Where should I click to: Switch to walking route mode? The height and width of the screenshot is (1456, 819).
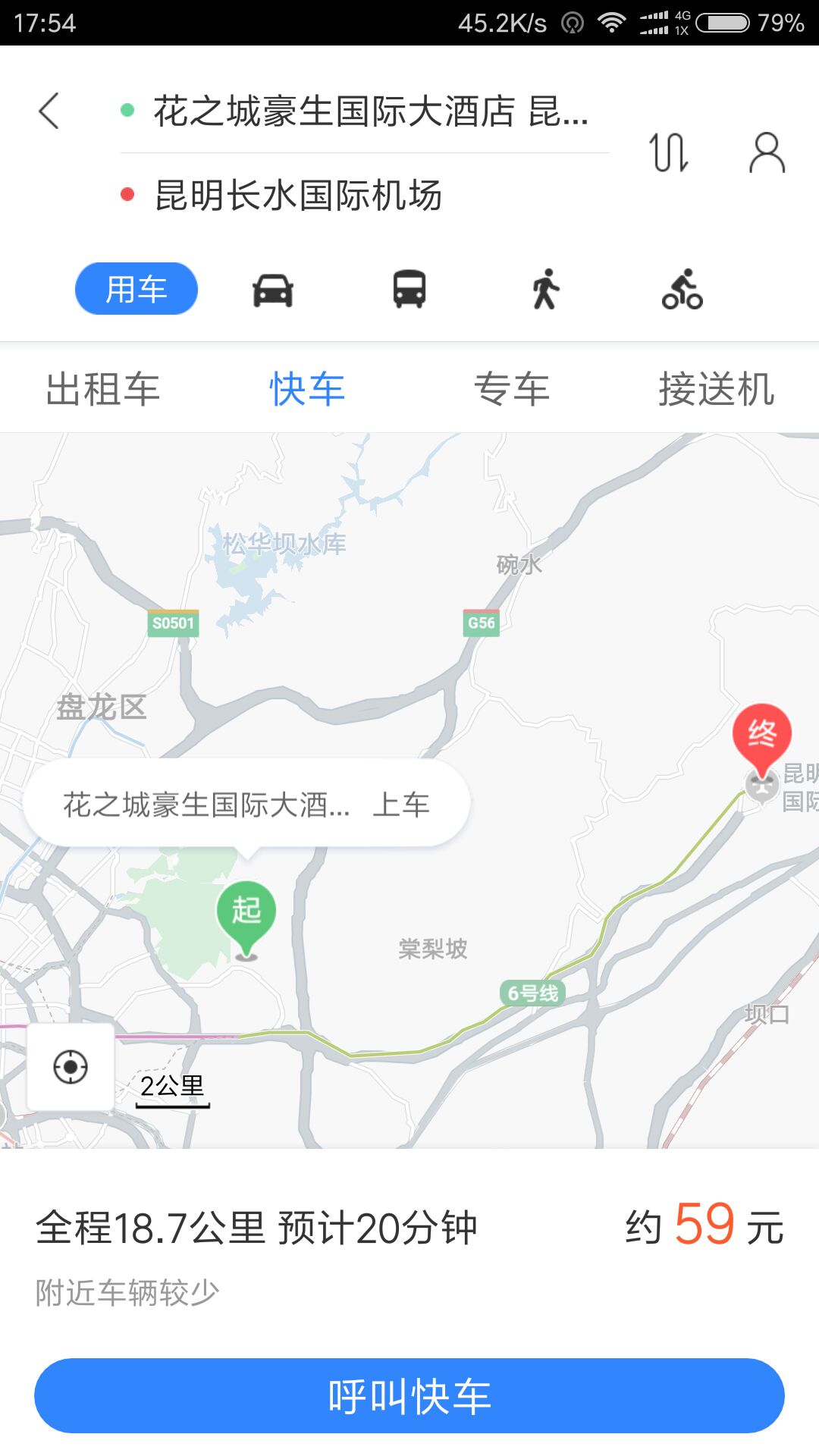coord(545,290)
